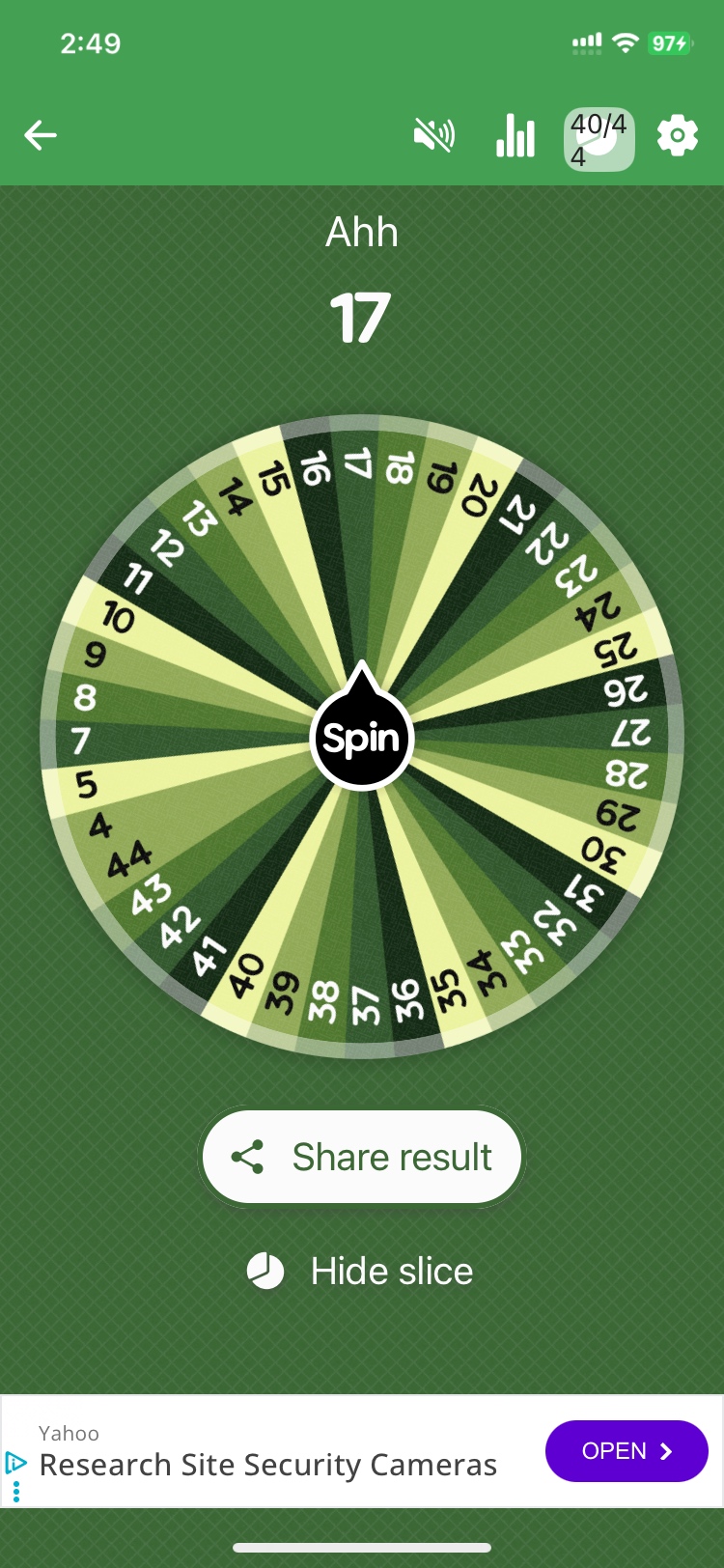Open the statistics bar chart
This screenshot has width=724, height=1568.
tap(515, 136)
